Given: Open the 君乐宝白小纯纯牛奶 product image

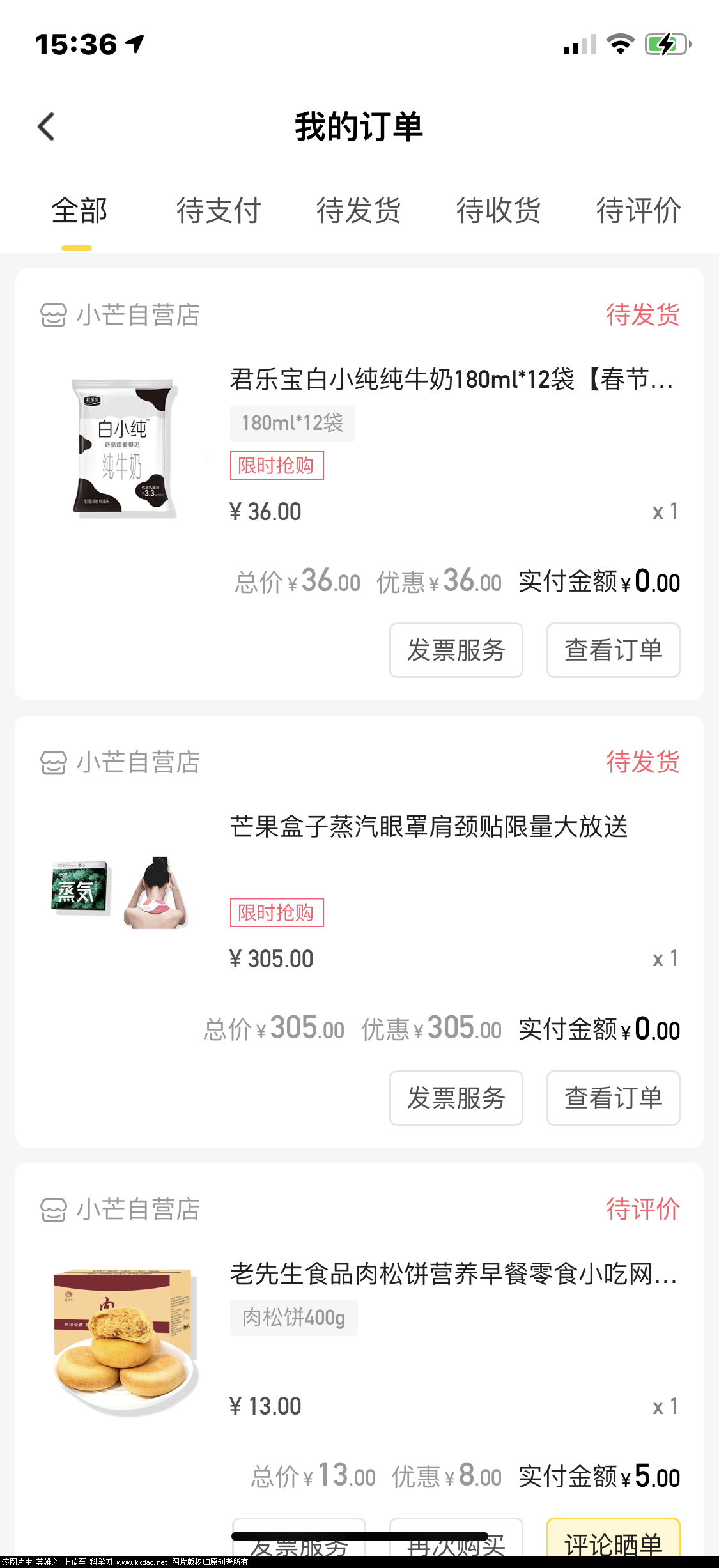Looking at the screenshot, I should point(123,447).
